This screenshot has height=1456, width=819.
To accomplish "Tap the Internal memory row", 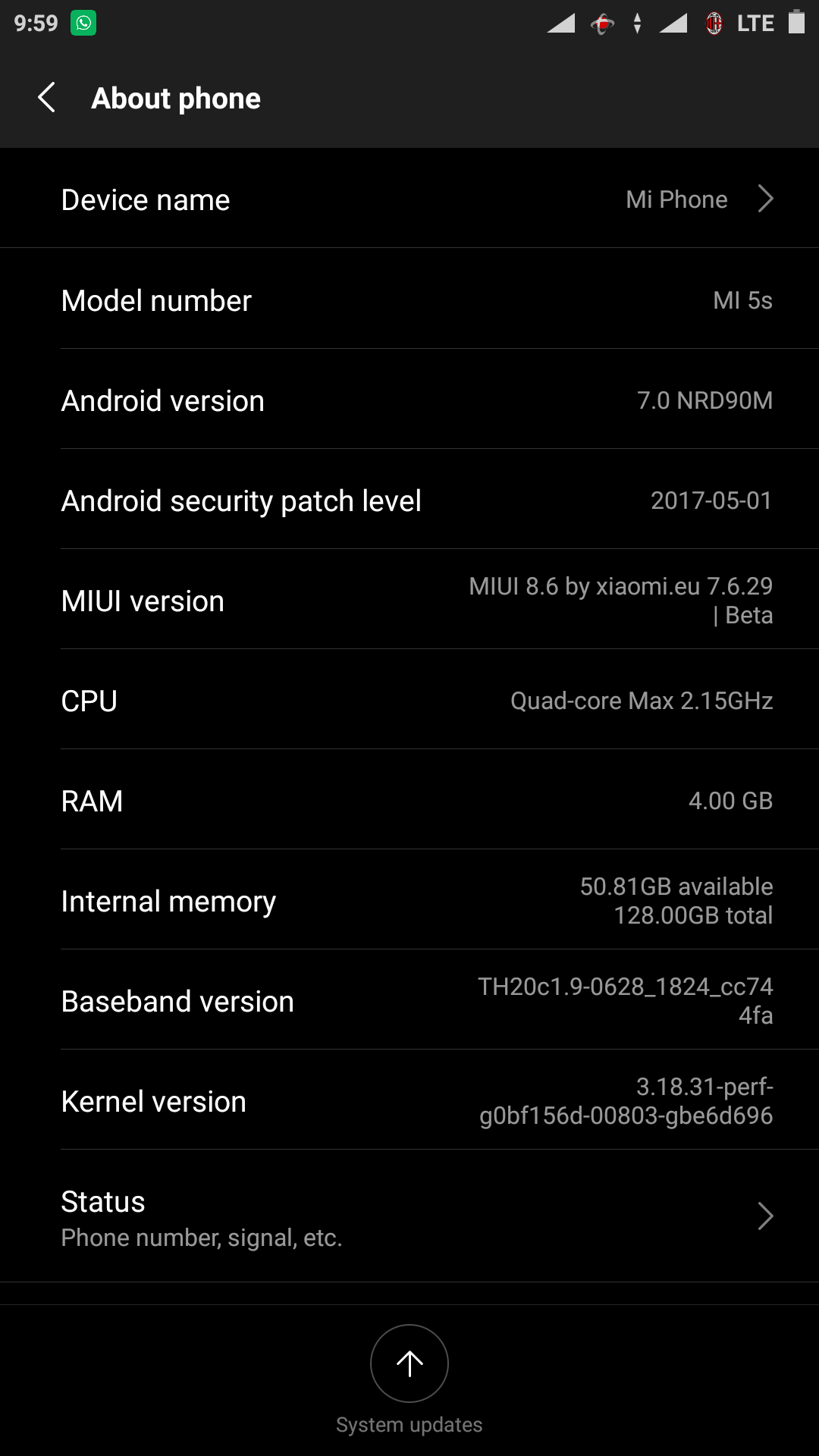I will pyautogui.click(x=409, y=900).
